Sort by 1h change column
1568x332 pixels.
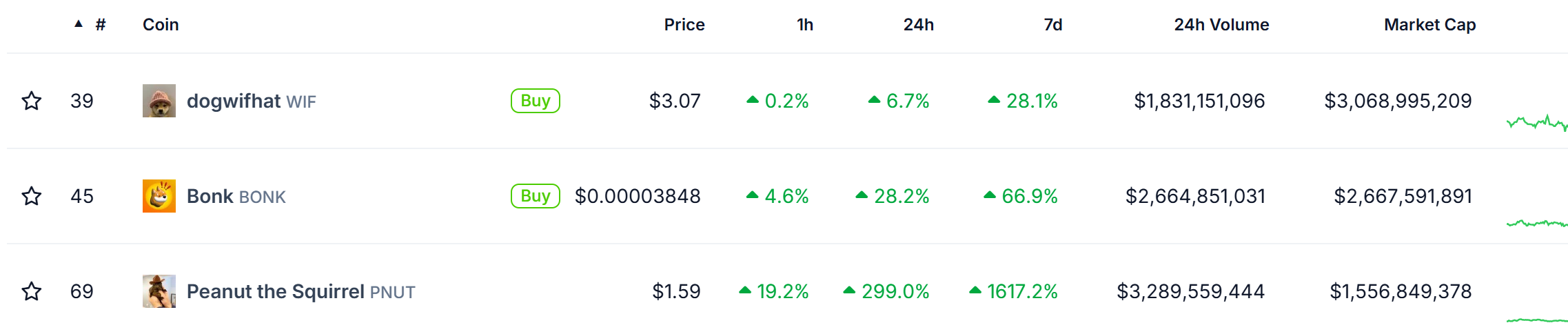pos(804,25)
